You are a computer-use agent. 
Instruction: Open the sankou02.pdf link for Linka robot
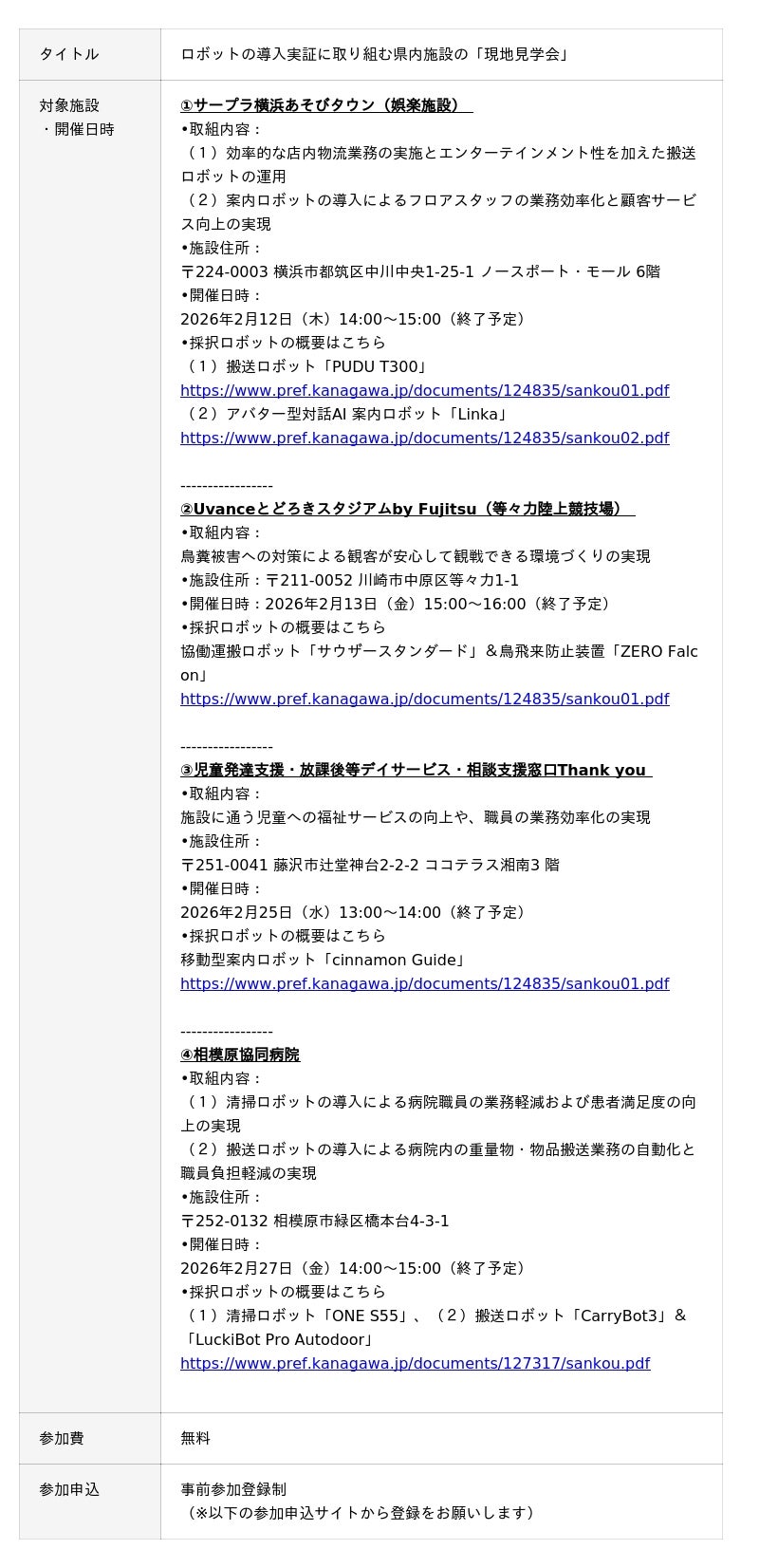coord(424,438)
